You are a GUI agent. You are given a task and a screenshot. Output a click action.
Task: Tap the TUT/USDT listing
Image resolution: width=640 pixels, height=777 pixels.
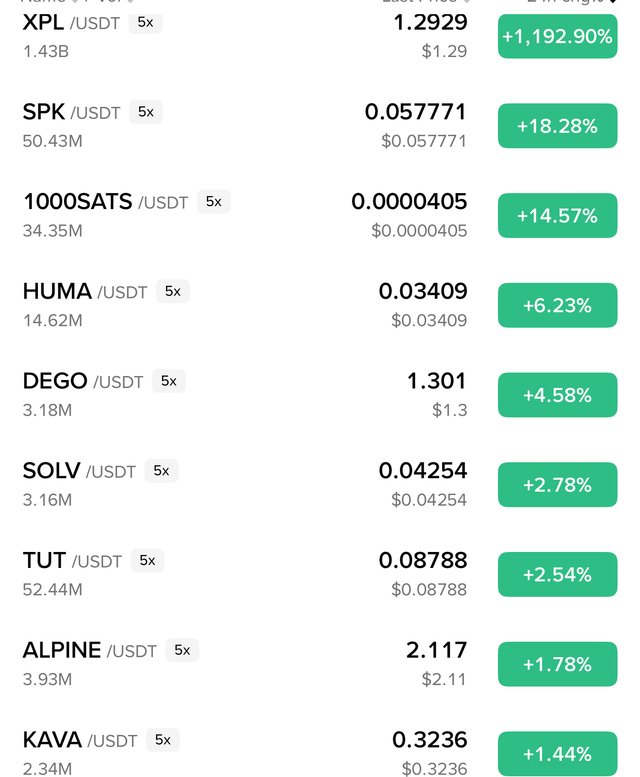click(x=45, y=560)
